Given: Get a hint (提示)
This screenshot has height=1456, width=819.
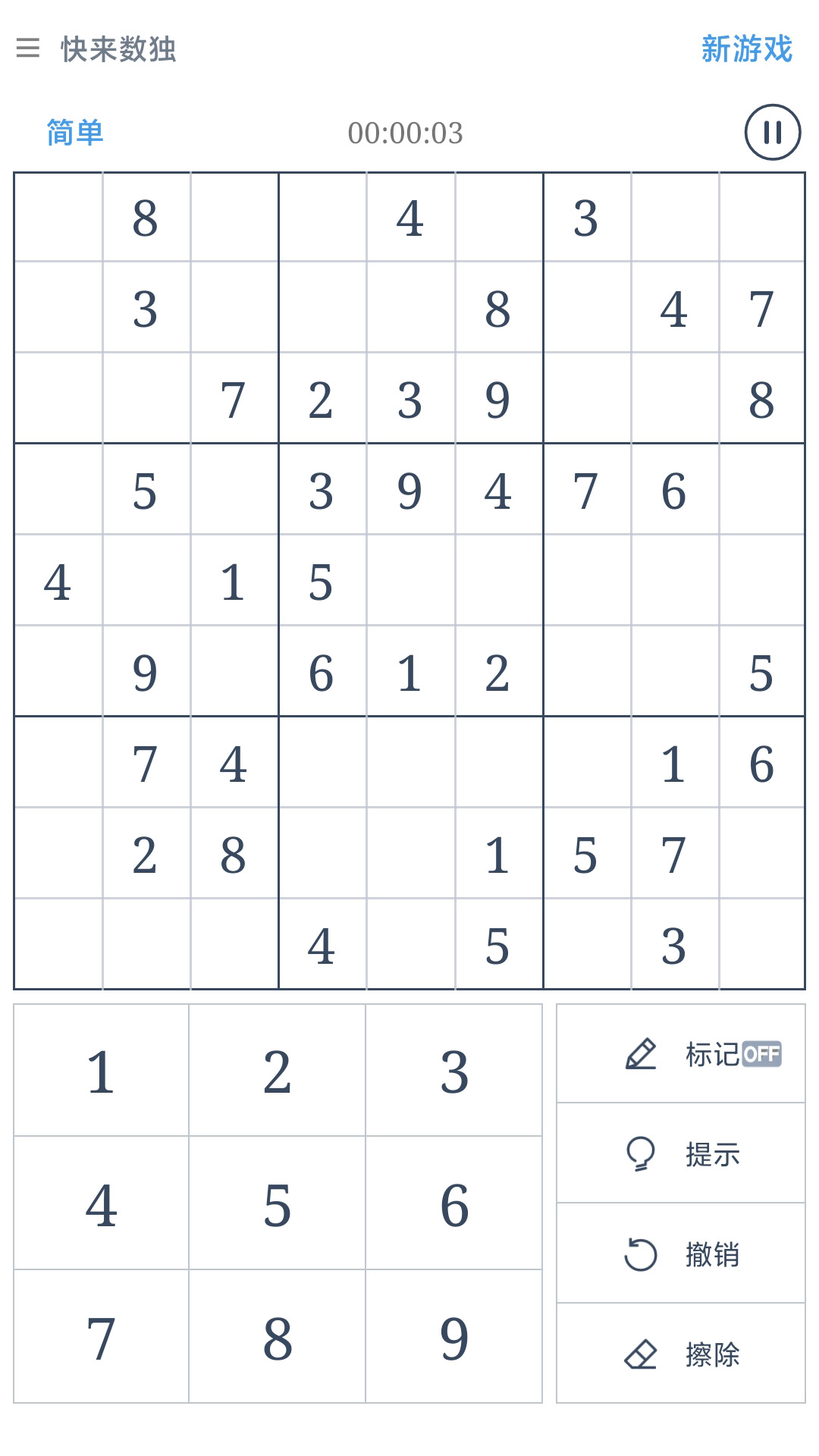Looking at the screenshot, I should [681, 1153].
